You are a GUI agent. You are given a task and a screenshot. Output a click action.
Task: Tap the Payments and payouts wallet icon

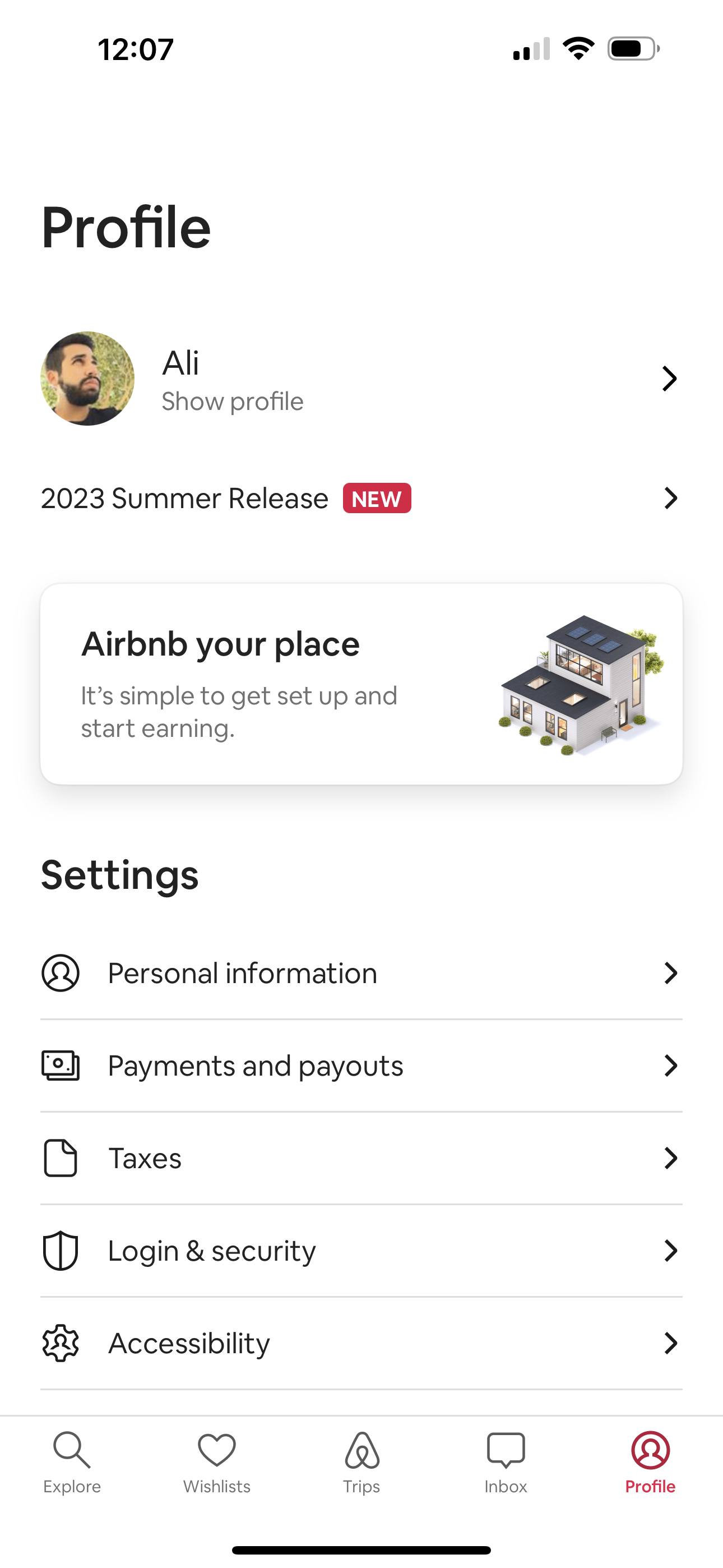click(59, 1065)
